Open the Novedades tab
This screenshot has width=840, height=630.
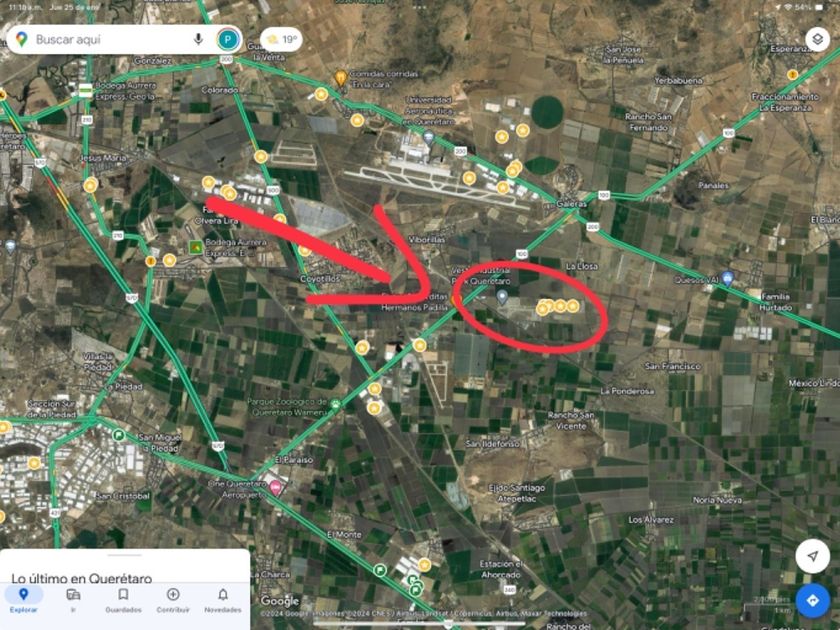click(222, 599)
